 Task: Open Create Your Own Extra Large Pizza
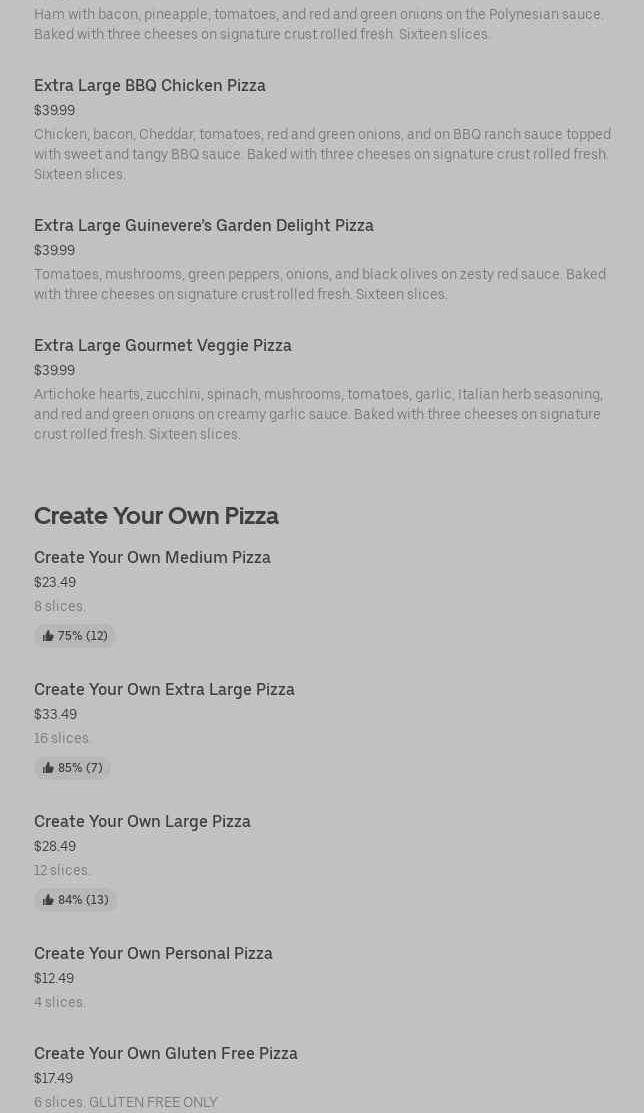point(164,689)
